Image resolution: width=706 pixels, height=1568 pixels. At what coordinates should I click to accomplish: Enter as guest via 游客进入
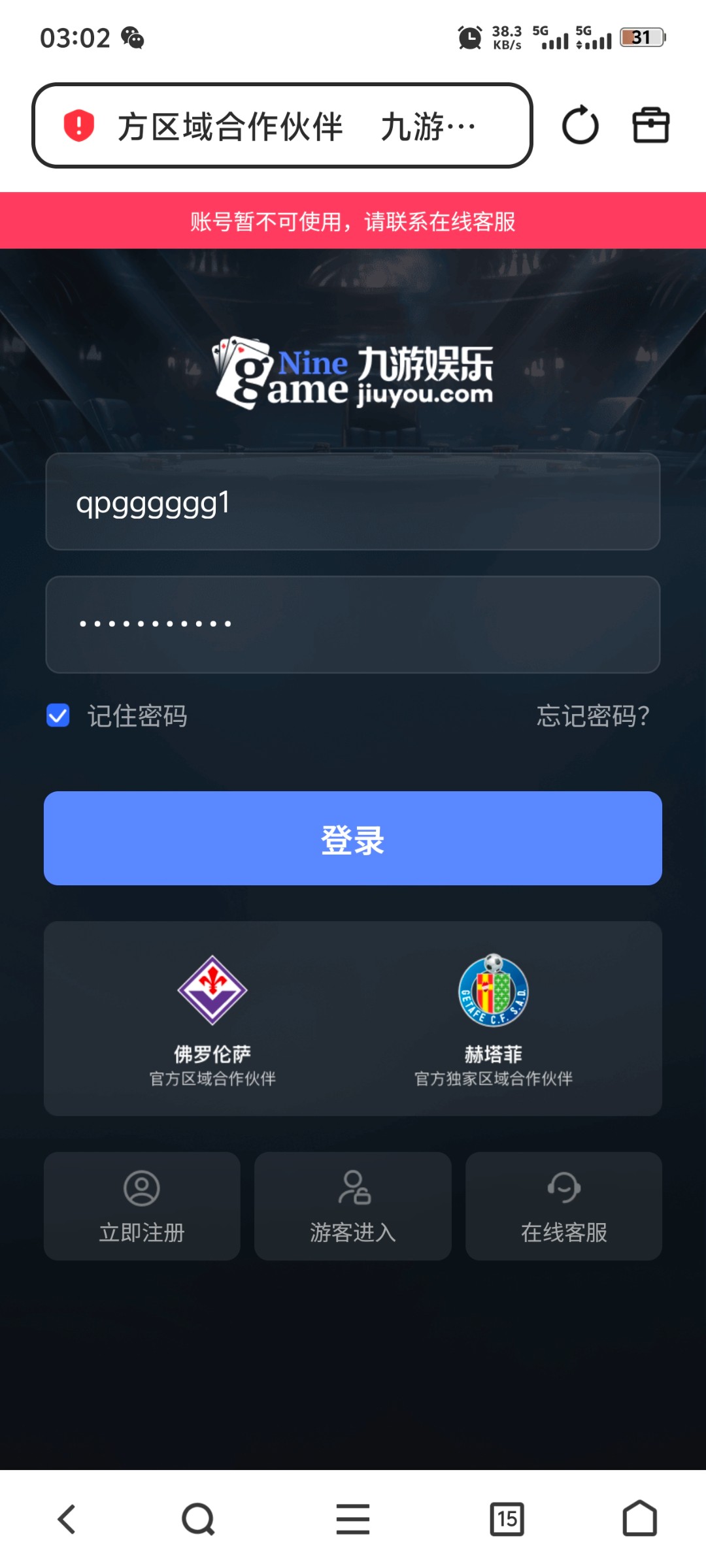353,1206
